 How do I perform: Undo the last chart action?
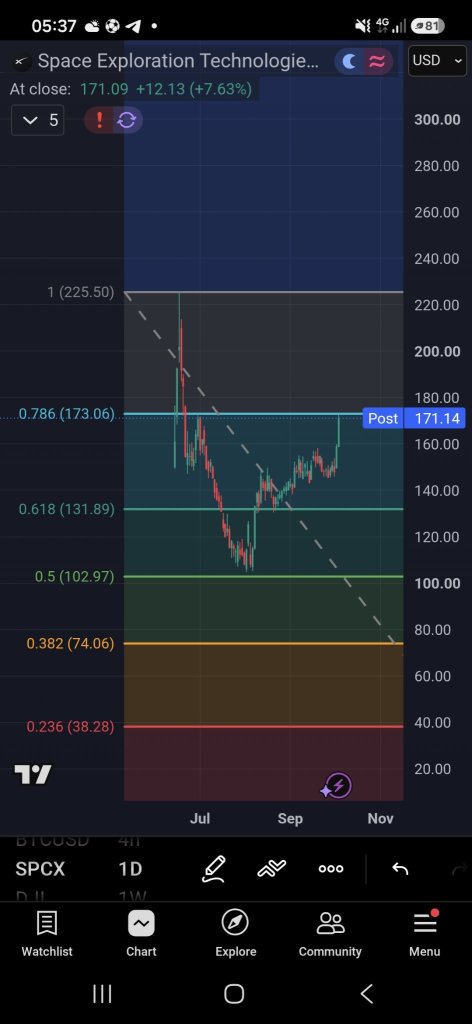(x=400, y=869)
